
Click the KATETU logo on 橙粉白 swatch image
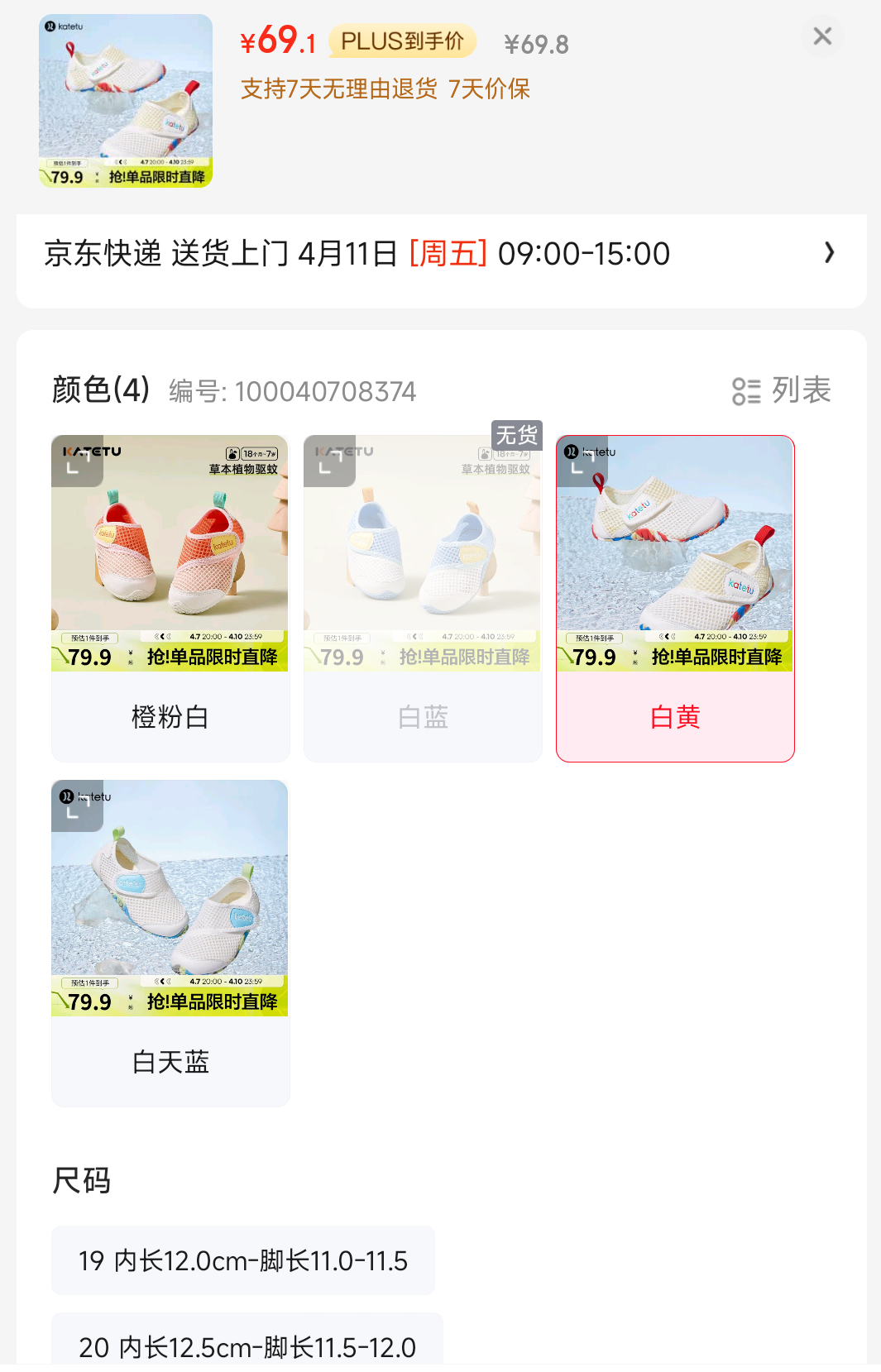pos(93,451)
